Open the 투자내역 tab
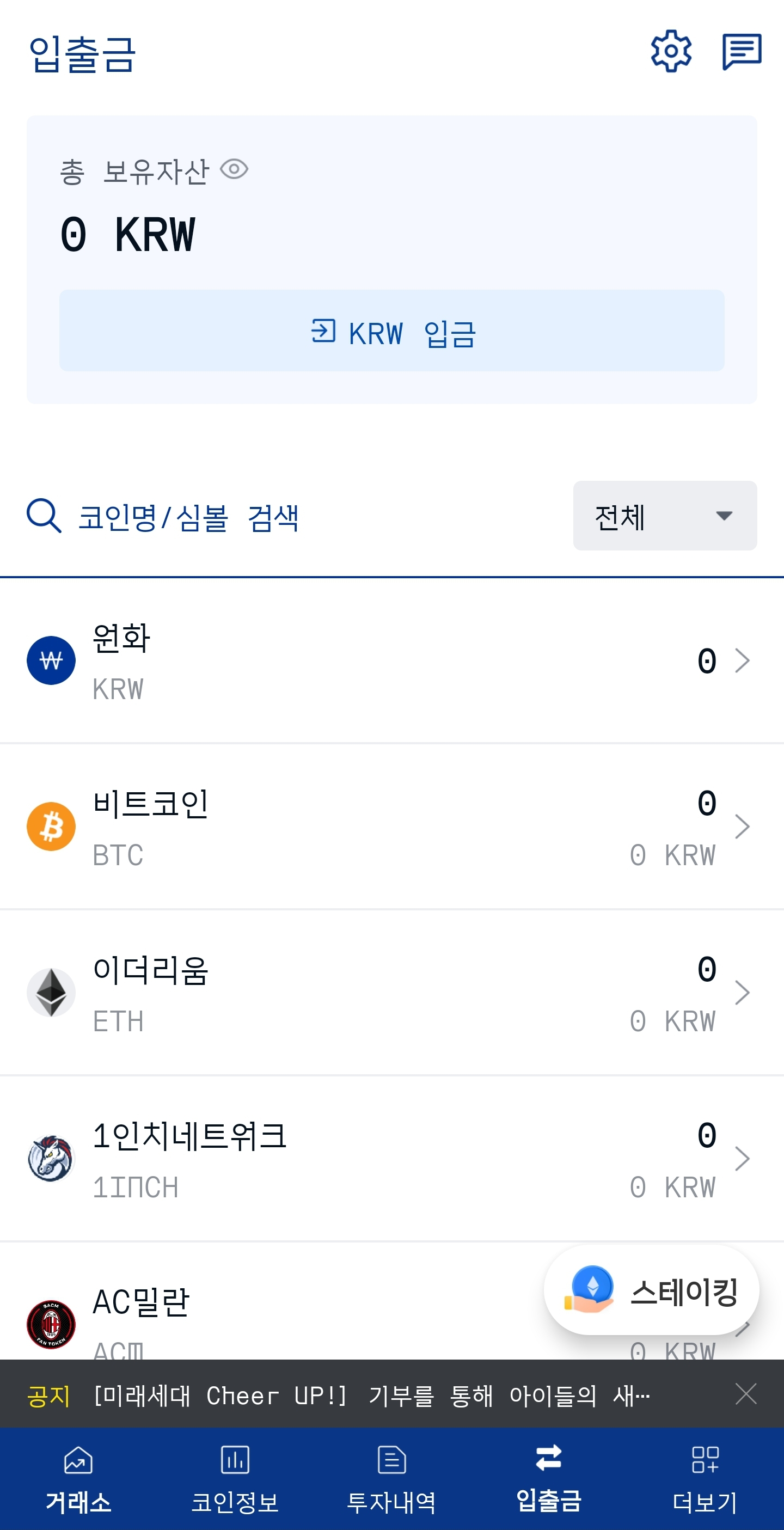Viewport: 784px width, 1530px height. coord(392,1479)
